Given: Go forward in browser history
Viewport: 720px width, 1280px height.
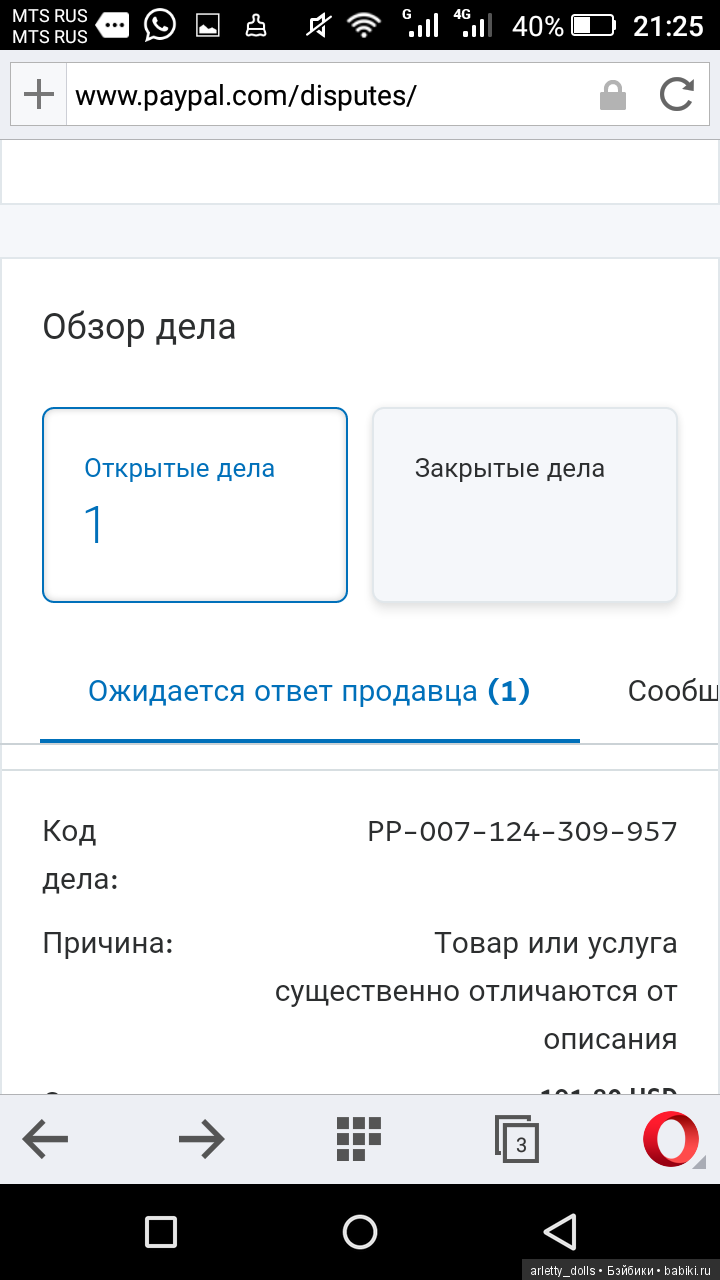Looking at the screenshot, I should [201, 1138].
